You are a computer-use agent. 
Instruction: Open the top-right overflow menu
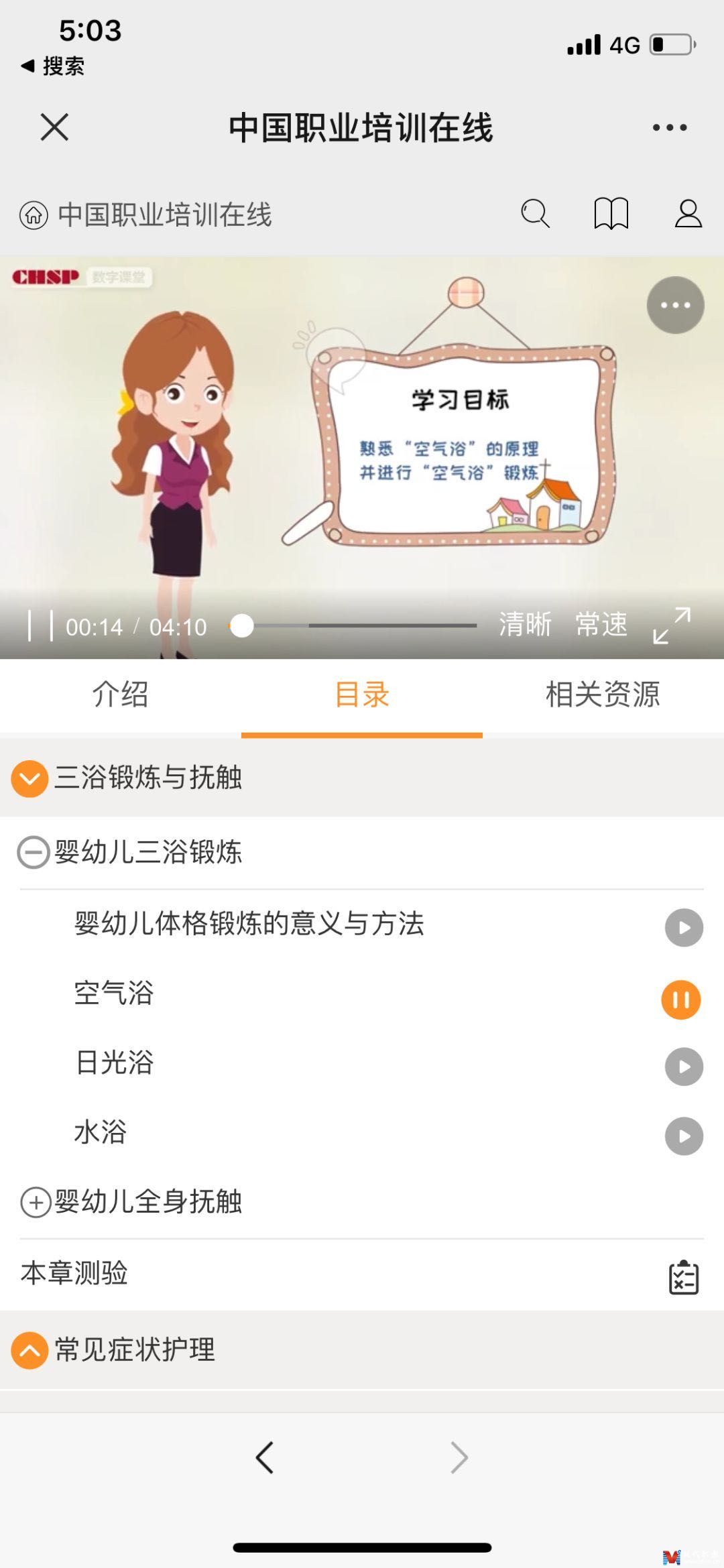pyautogui.click(x=670, y=127)
